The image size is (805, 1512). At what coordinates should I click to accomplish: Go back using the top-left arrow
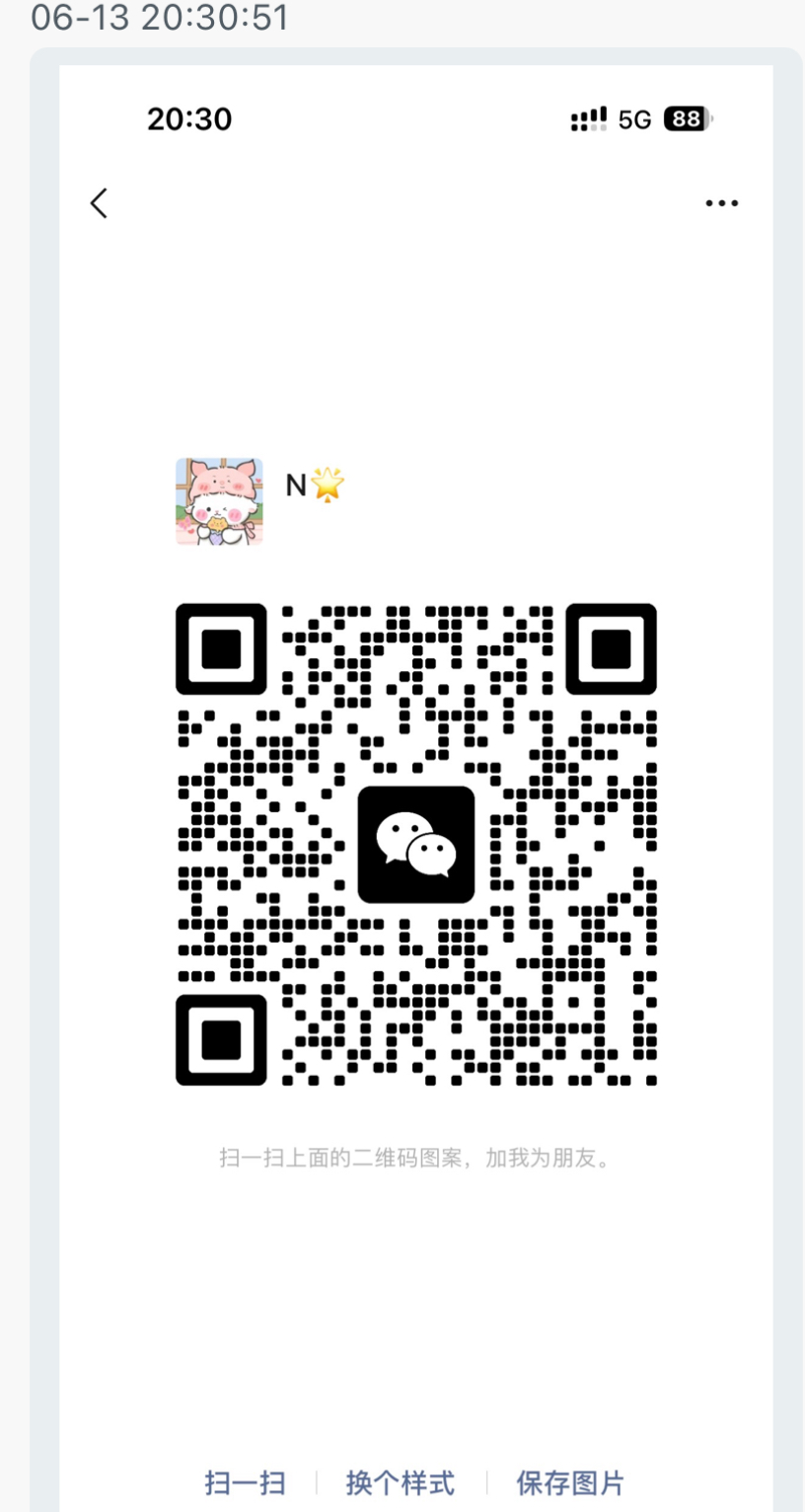point(99,203)
